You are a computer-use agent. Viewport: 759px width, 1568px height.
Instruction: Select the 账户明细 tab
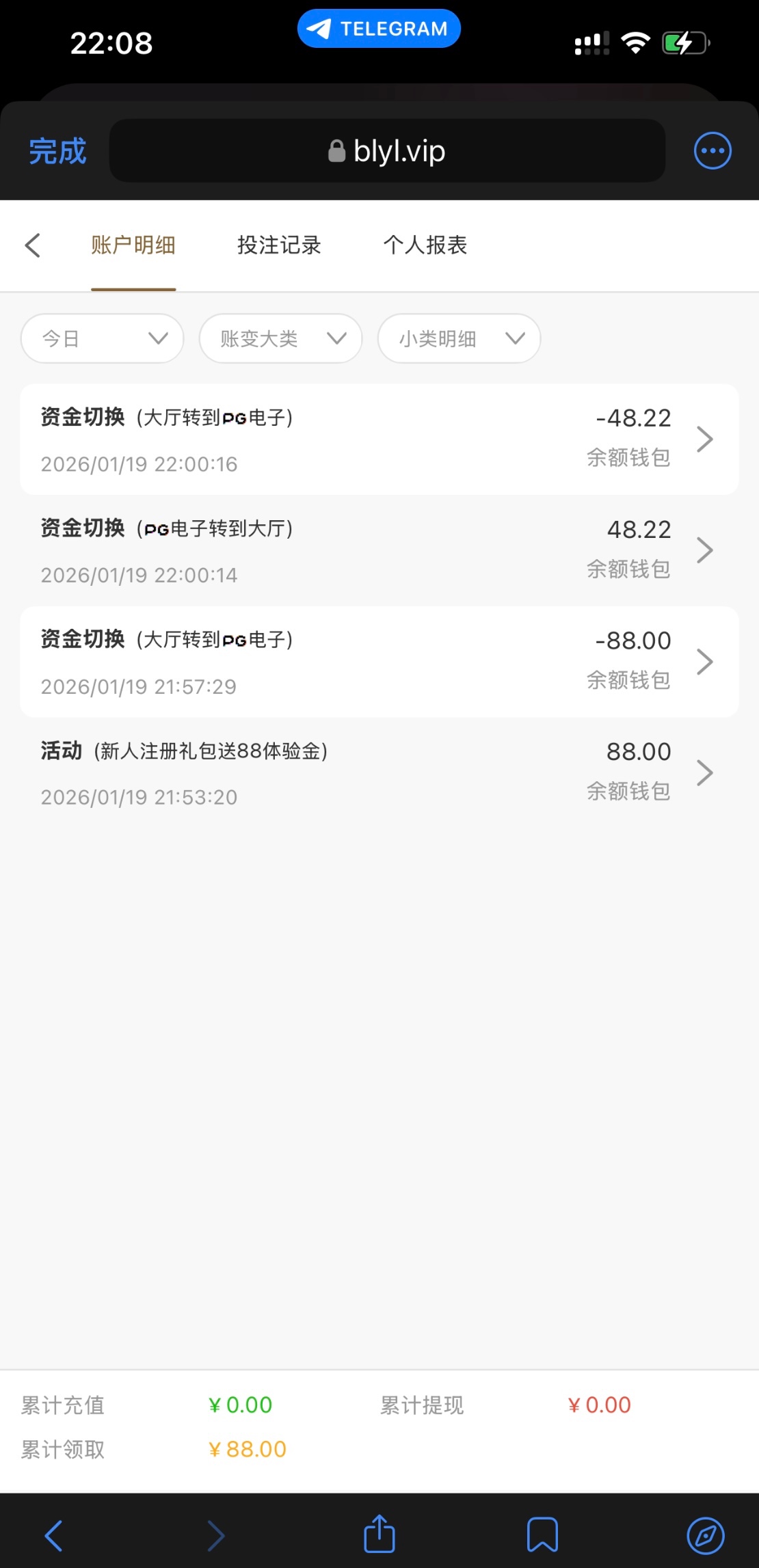click(x=133, y=245)
